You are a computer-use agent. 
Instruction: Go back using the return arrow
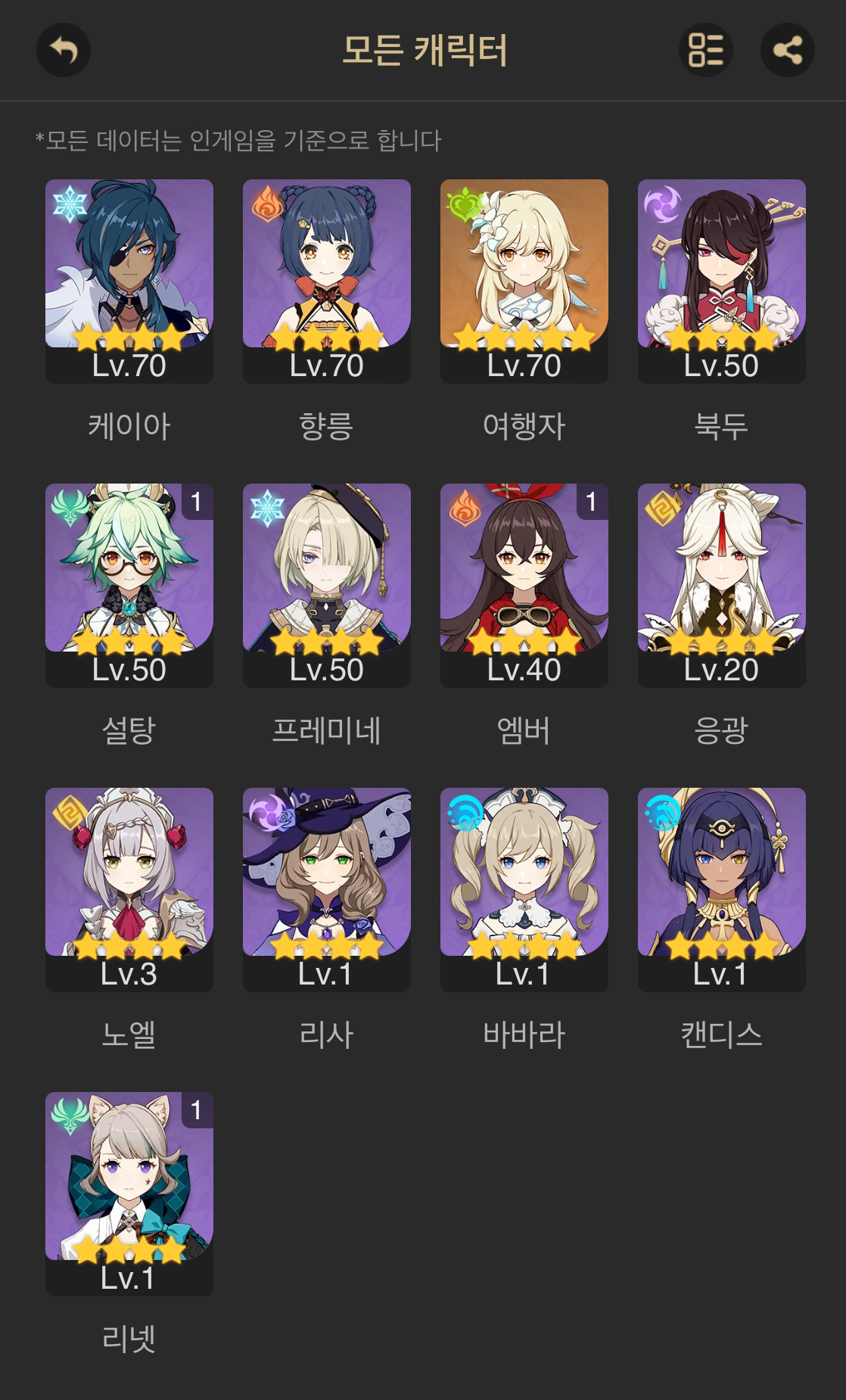click(x=64, y=50)
